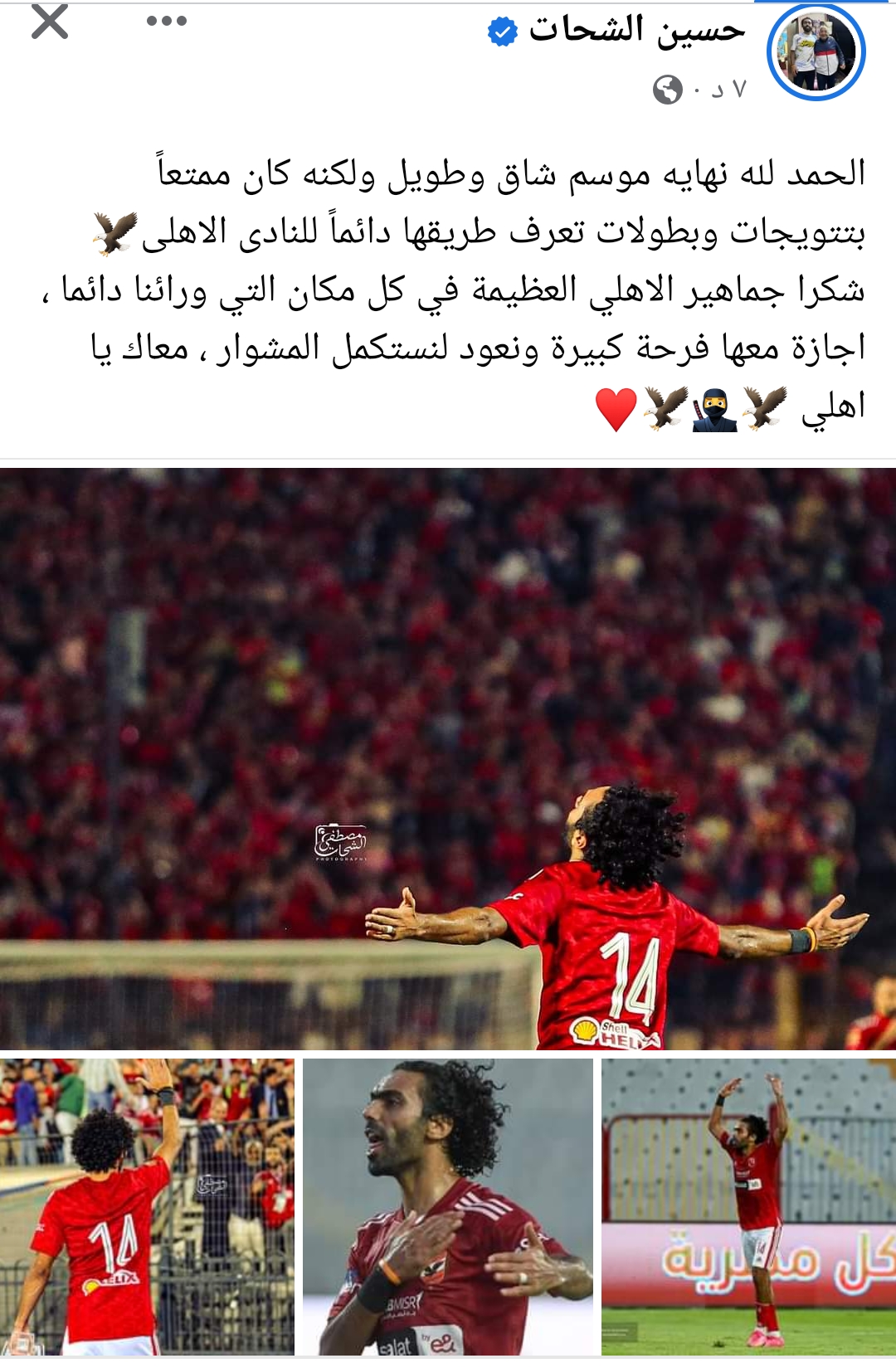Open the three-dot post options menu
The image size is (896, 1368).
tap(166, 22)
